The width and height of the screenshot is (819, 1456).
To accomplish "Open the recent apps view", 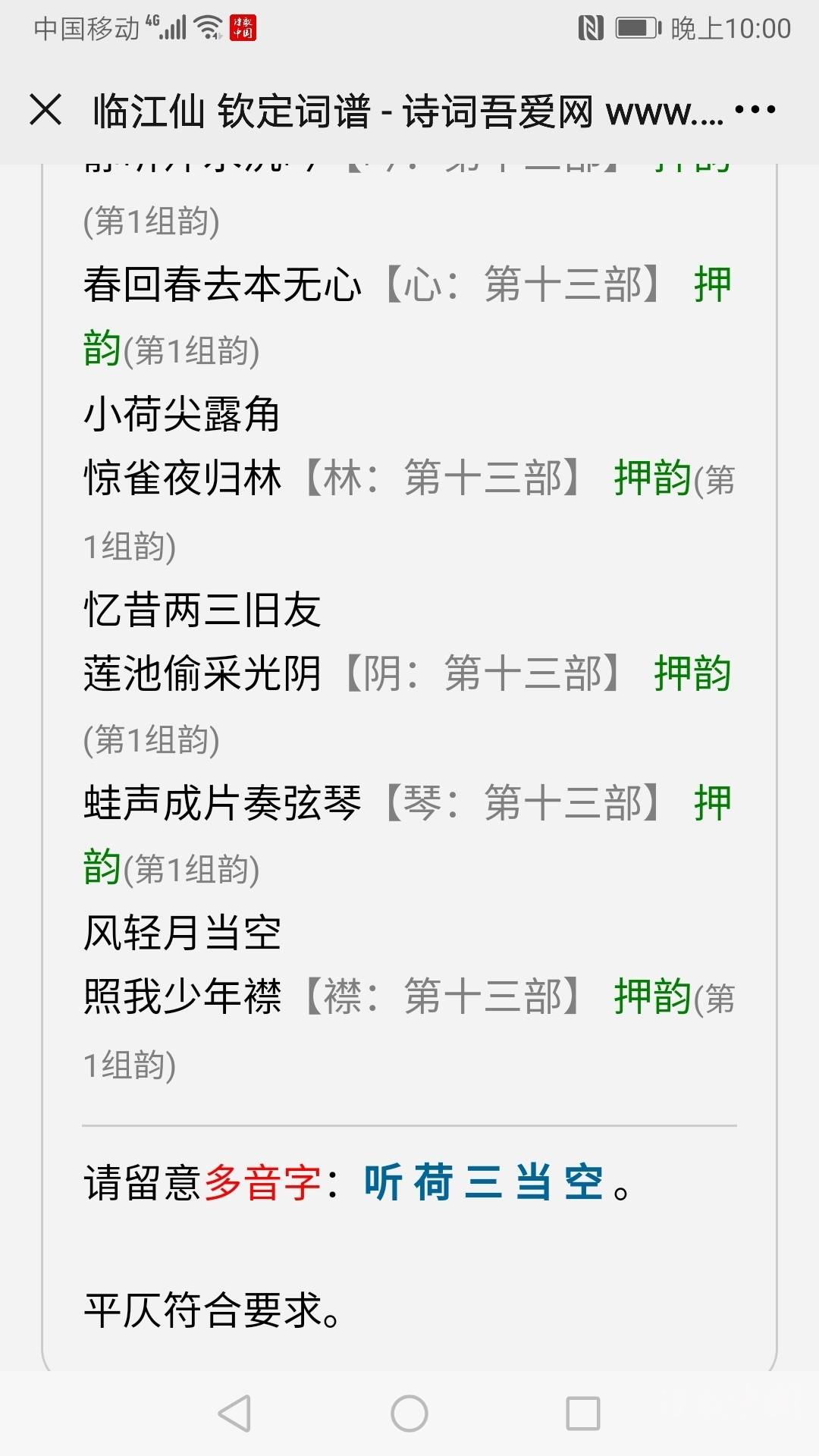I will pos(583,1414).
